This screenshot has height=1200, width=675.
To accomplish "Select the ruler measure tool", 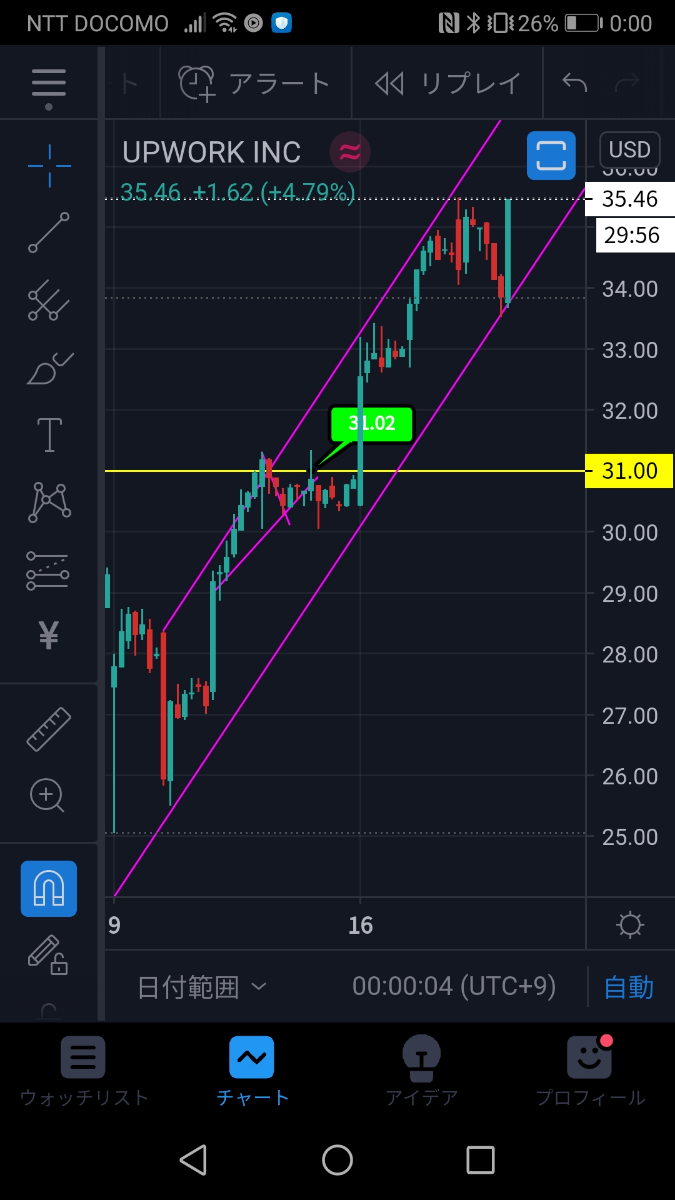I will [x=48, y=729].
